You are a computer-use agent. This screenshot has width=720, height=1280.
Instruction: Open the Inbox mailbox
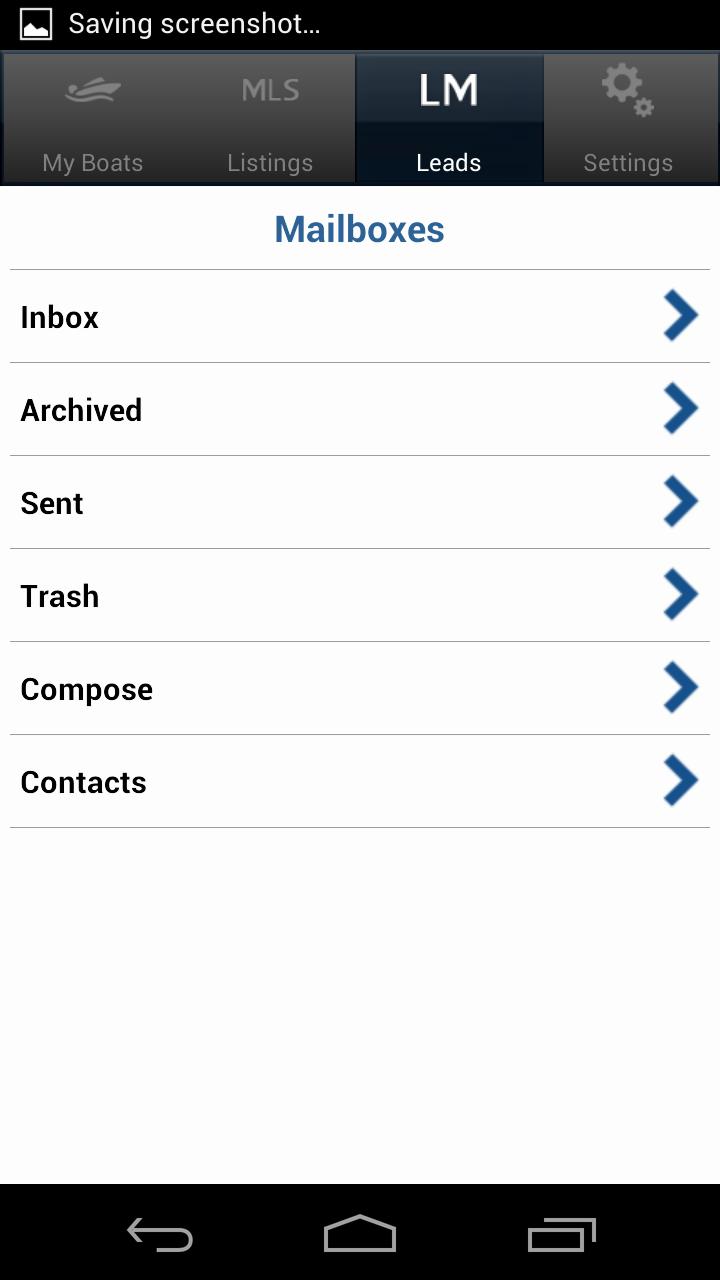[x=360, y=317]
